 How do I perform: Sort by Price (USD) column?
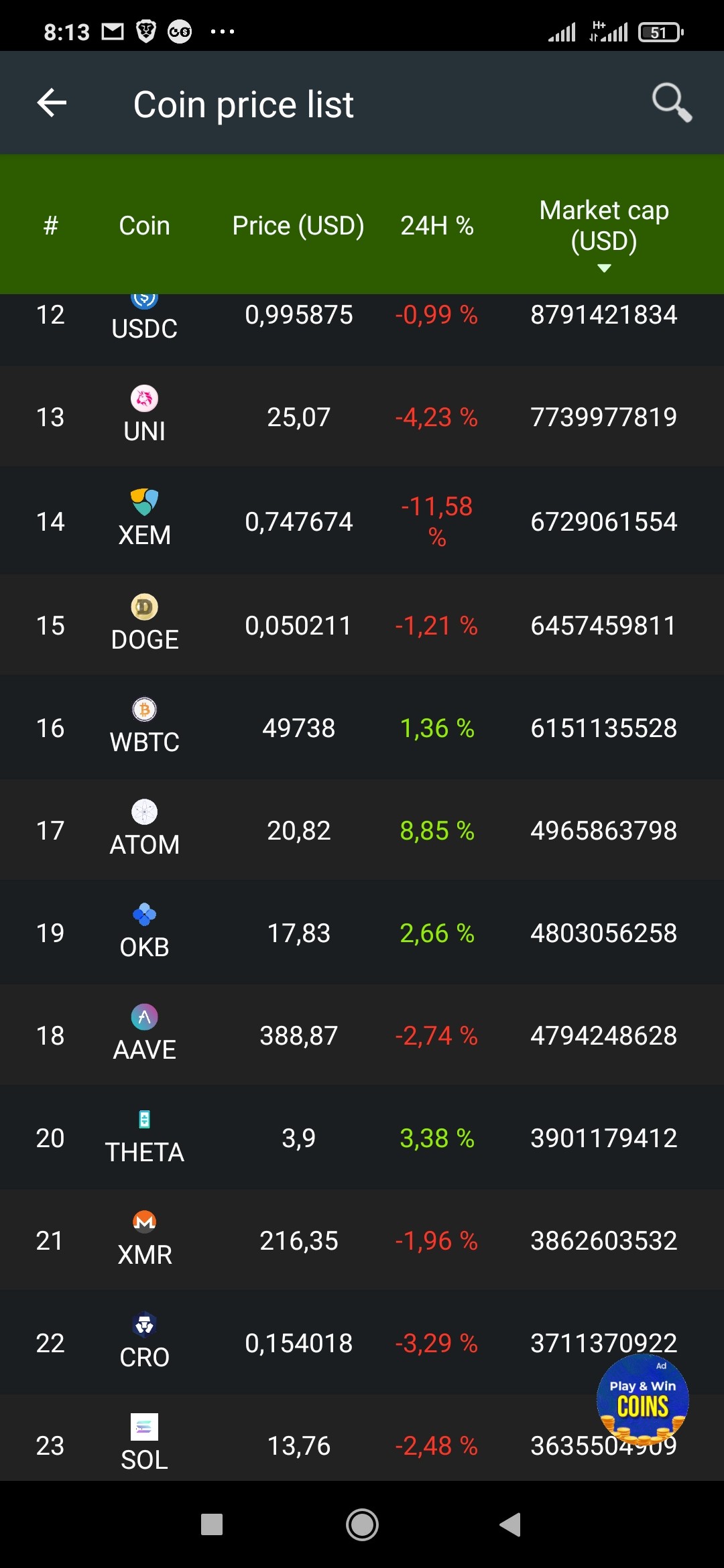coord(298,226)
